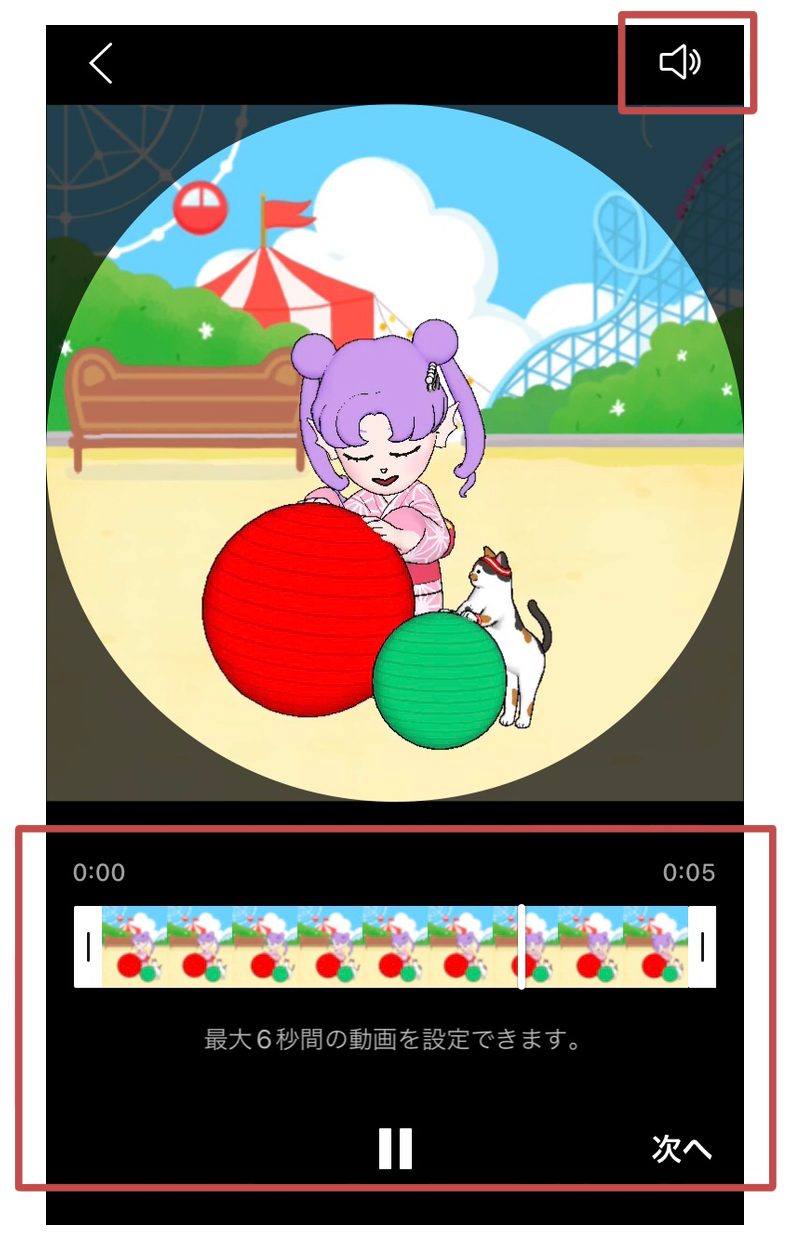Tap the right trim handle on the timeline

702,946
